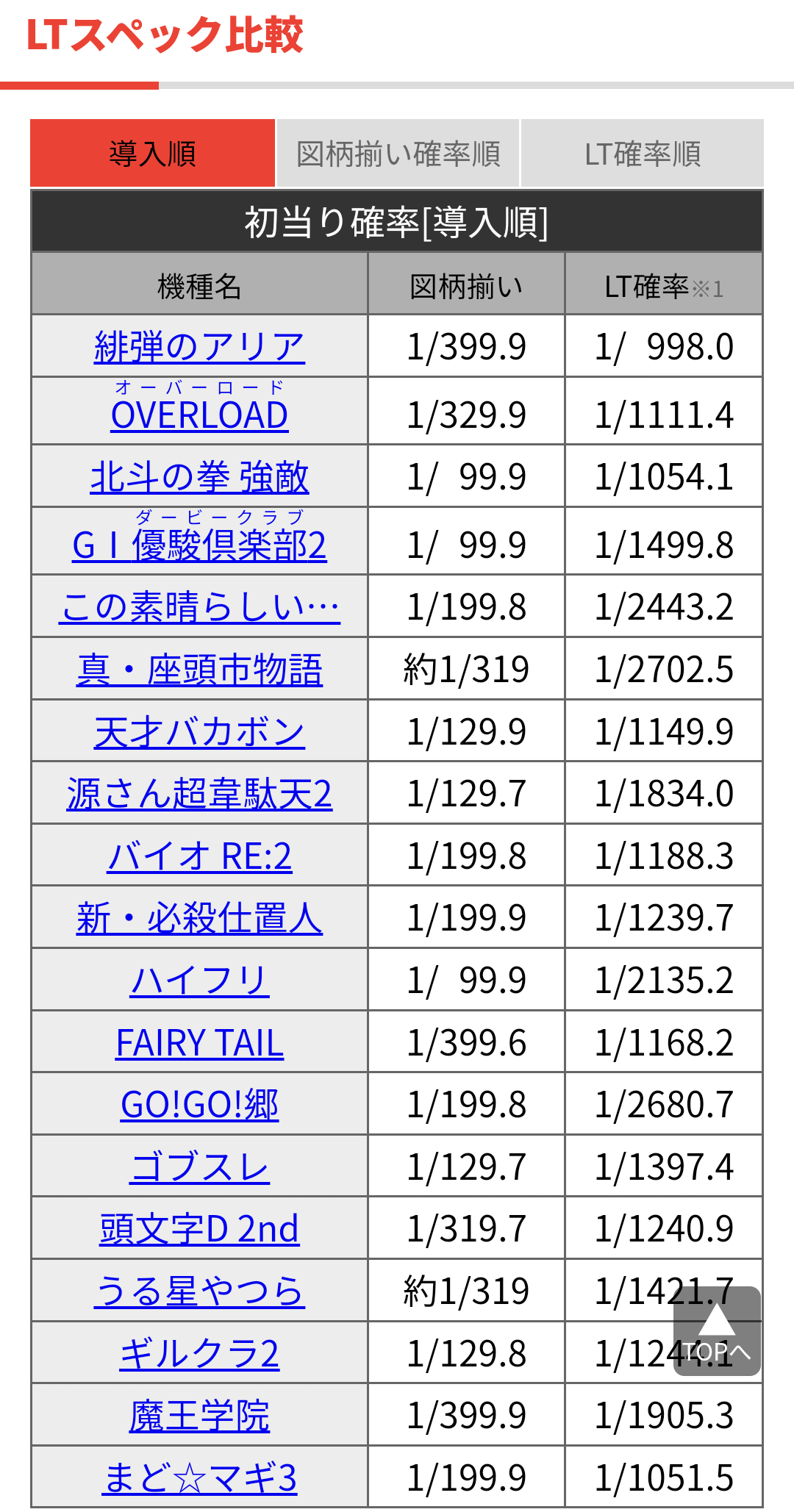Screen dimensions: 794x1512
Task: Switch to the LT確率順 tab
Action: coord(643,154)
